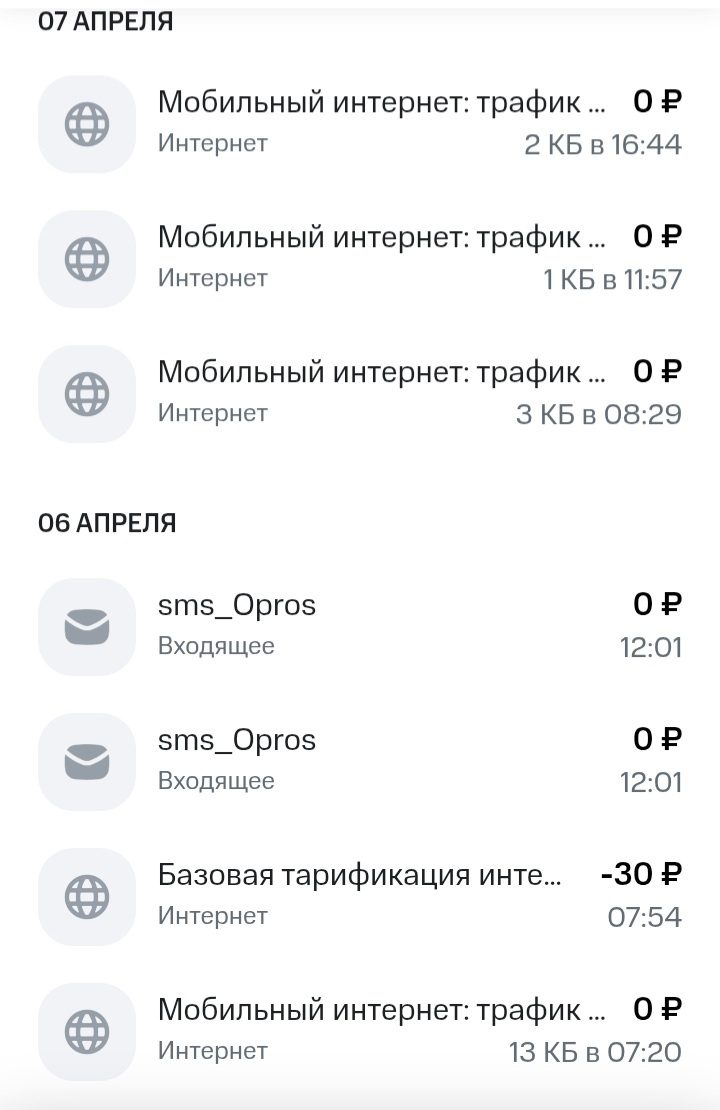Select the globe icon beside the 11:57 traffic record
This screenshot has width=720, height=1110.
point(86,259)
